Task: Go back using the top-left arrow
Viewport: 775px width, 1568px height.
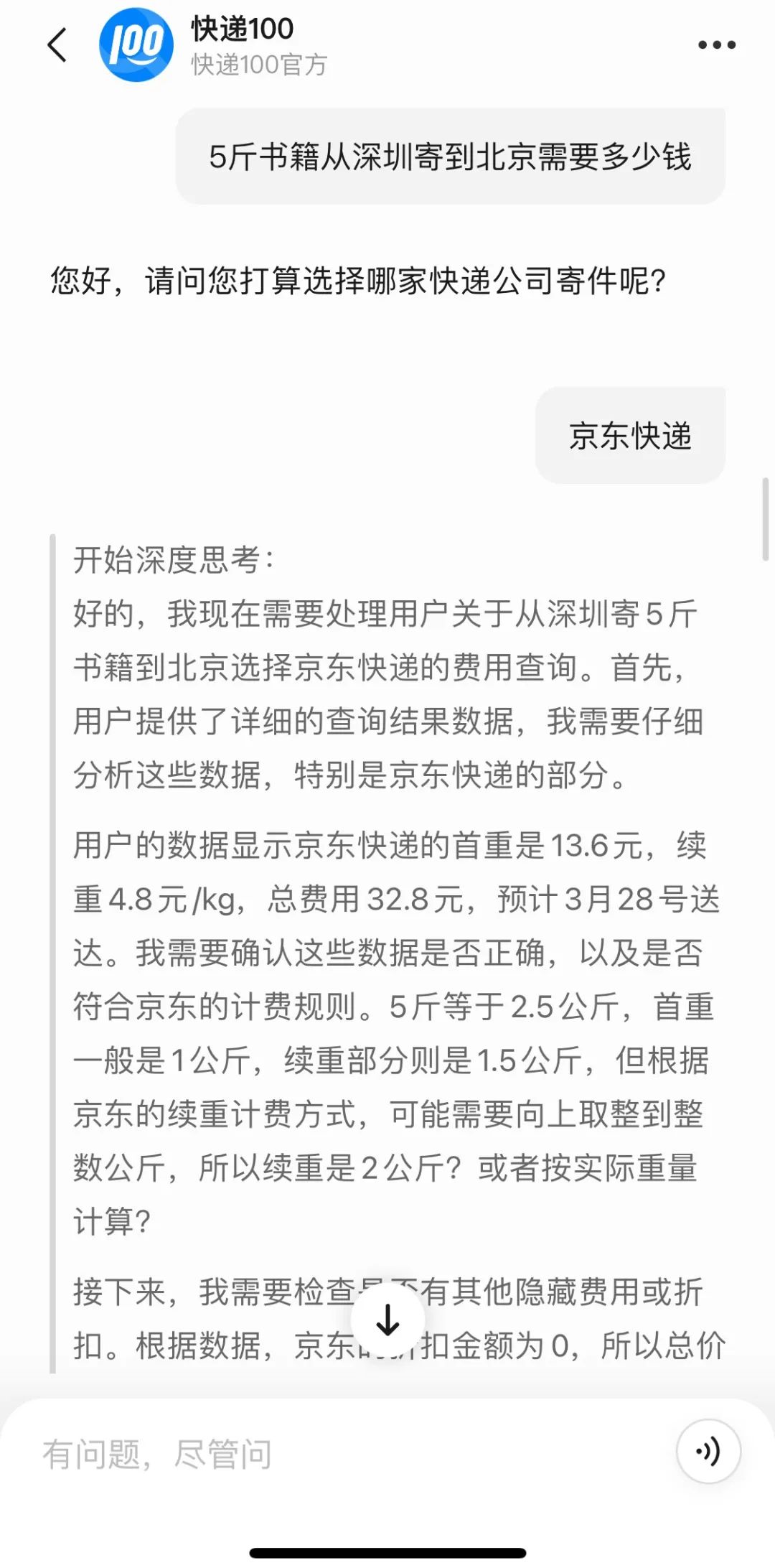Action: tap(57, 45)
